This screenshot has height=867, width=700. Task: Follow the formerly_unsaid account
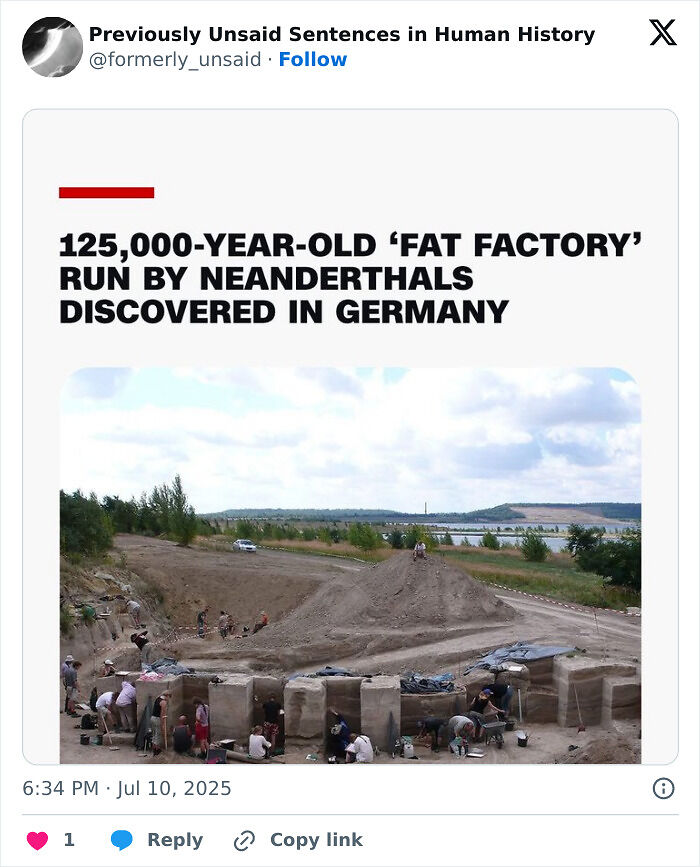tap(312, 60)
